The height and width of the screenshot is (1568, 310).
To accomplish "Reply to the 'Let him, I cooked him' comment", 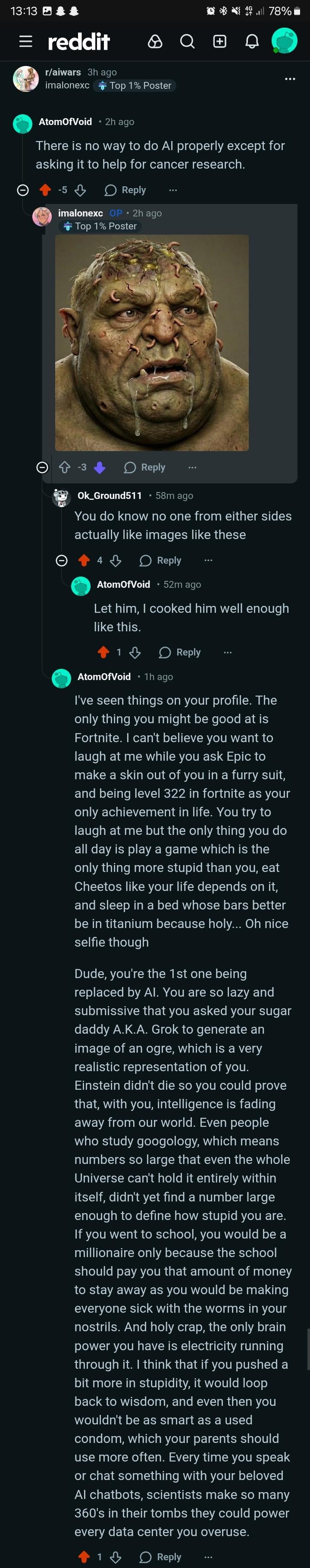I will (x=180, y=652).
